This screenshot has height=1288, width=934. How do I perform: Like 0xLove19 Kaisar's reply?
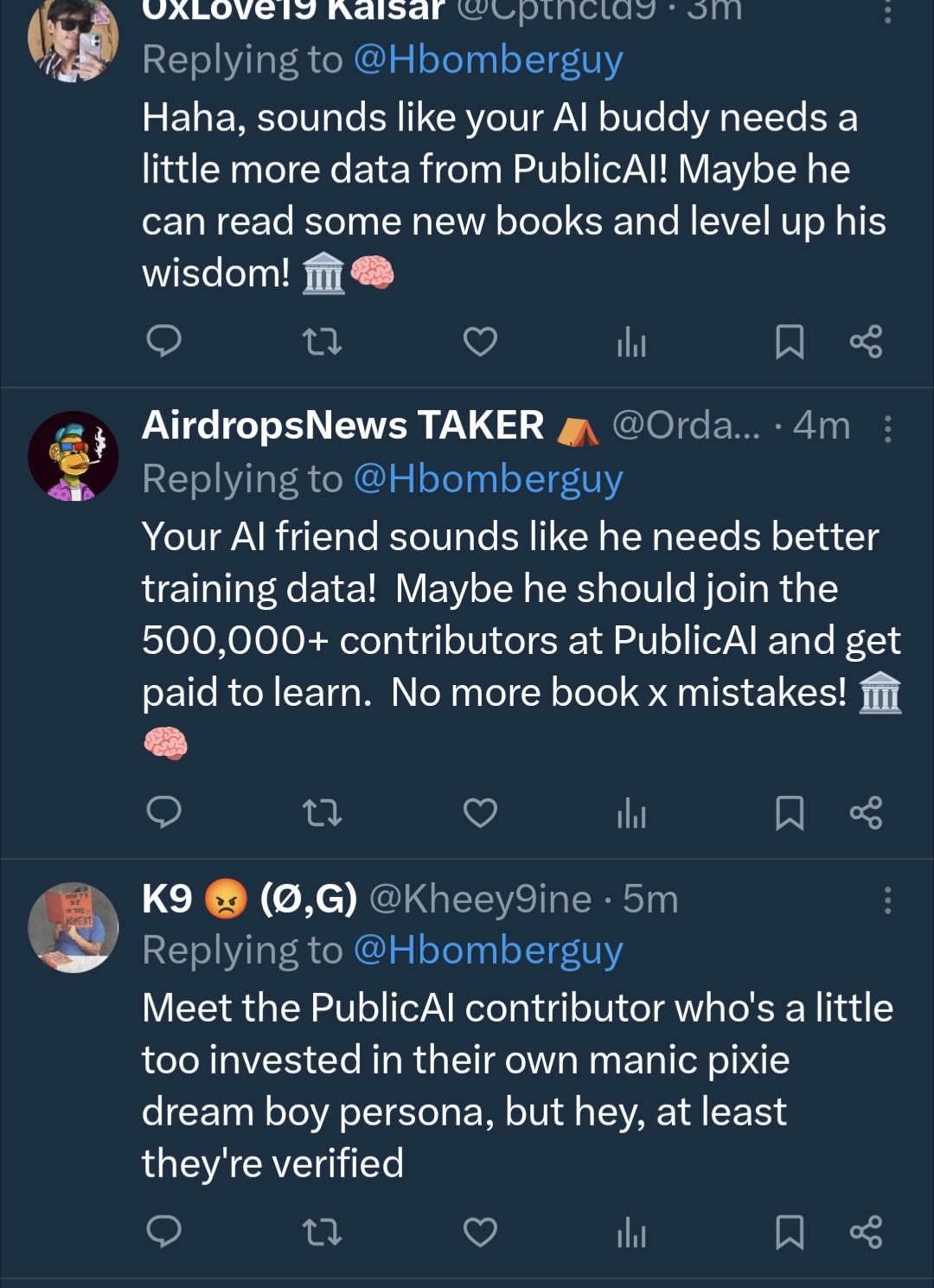click(x=480, y=342)
